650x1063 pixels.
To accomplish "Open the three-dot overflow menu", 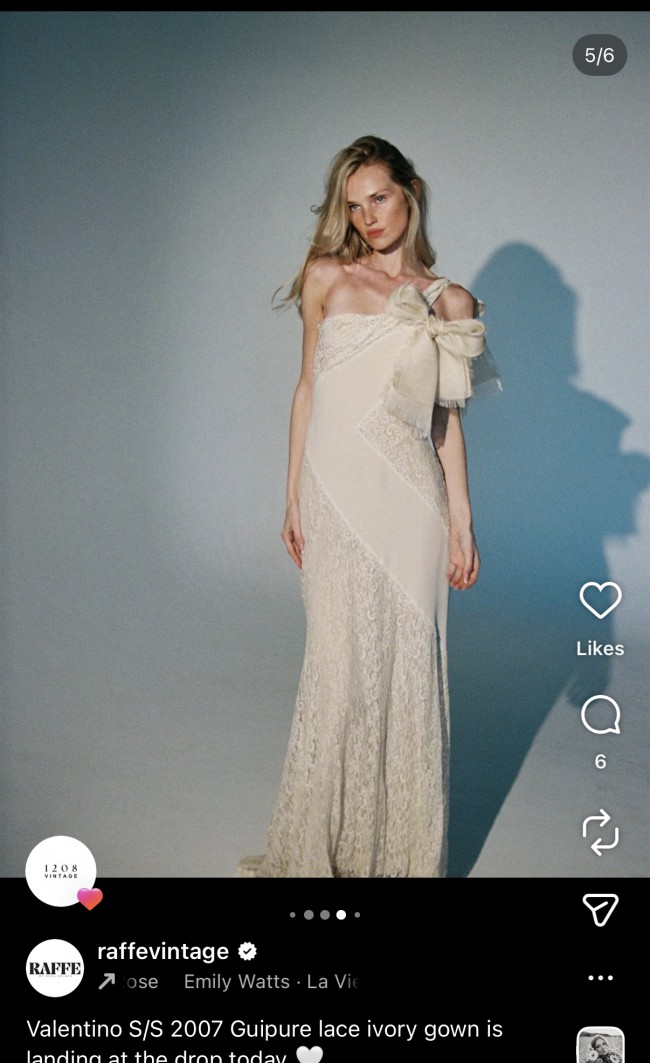I will click(x=600, y=977).
